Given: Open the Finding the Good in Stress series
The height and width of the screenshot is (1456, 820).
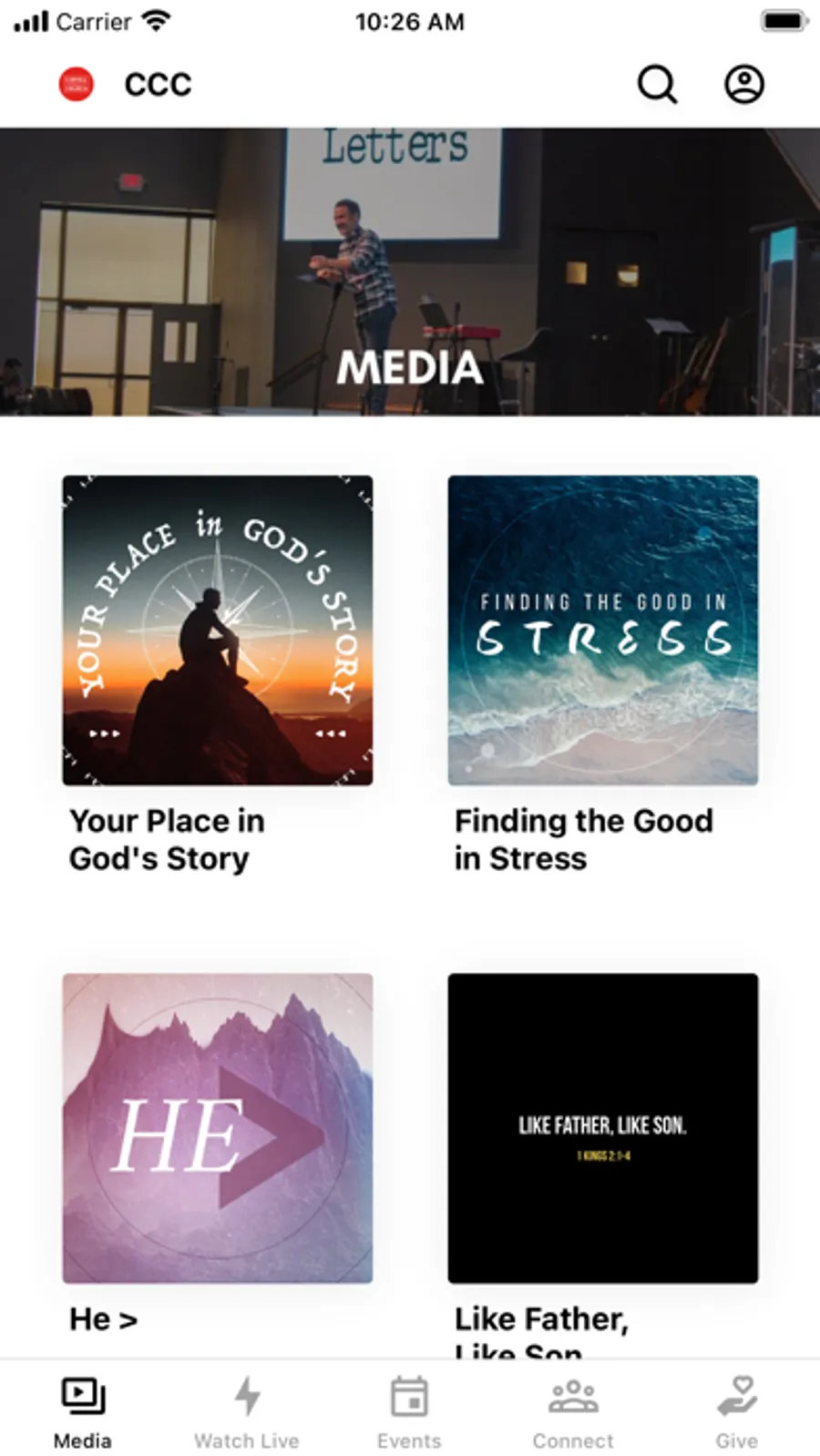Looking at the screenshot, I should [x=602, y=631].
